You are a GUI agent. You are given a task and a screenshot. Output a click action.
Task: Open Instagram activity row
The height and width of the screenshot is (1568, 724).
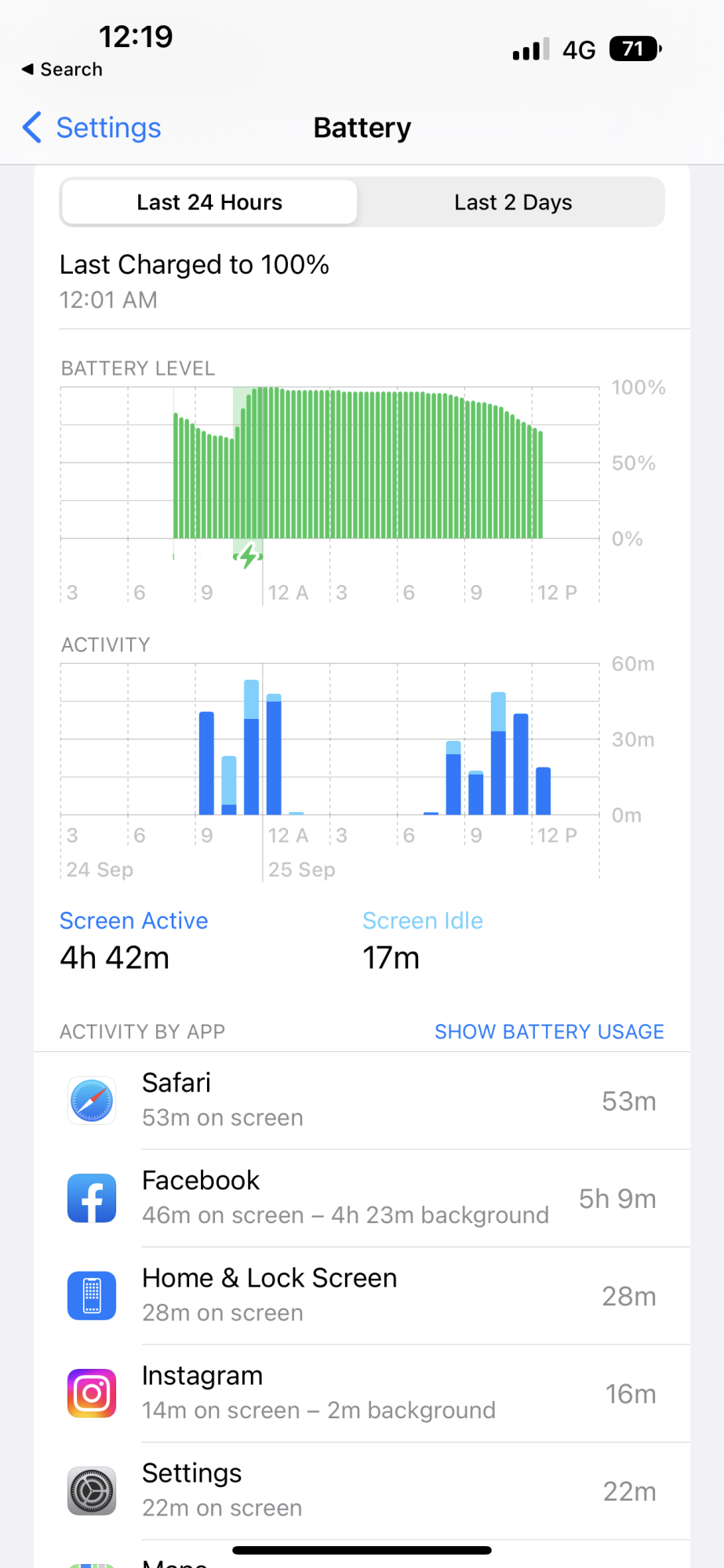pos(362,1393)
